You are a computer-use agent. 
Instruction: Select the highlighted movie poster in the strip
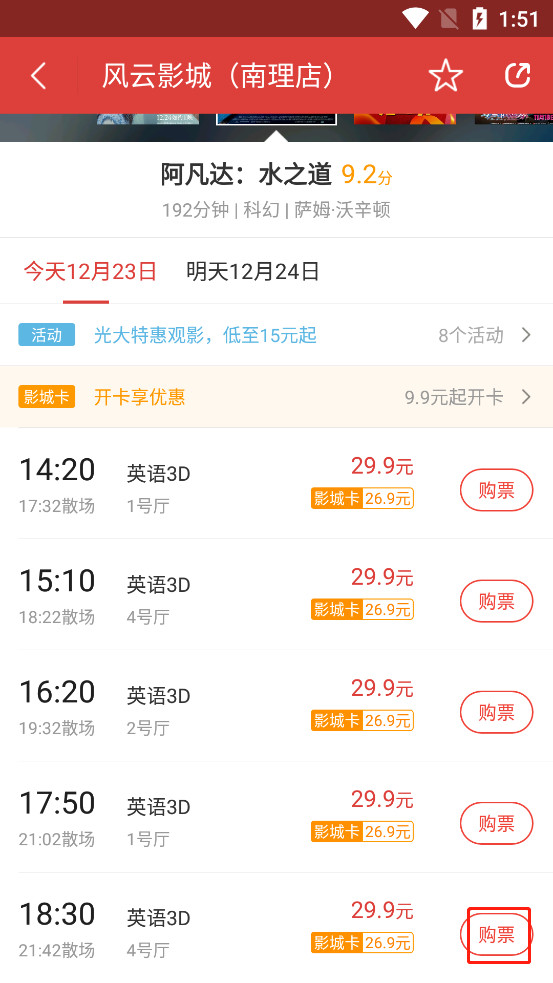[276, 119]
